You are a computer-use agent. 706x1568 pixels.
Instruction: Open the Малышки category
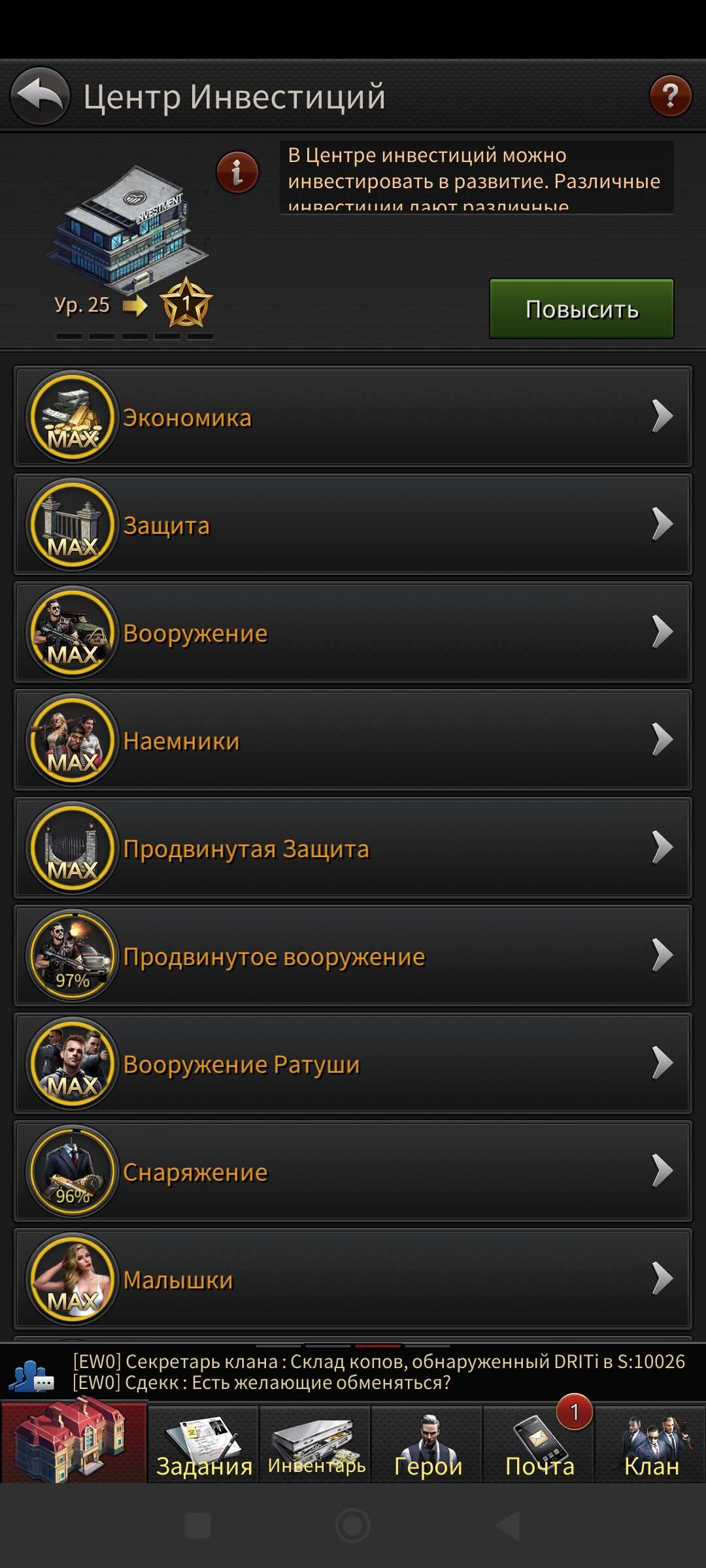(x=353, y=1279)
